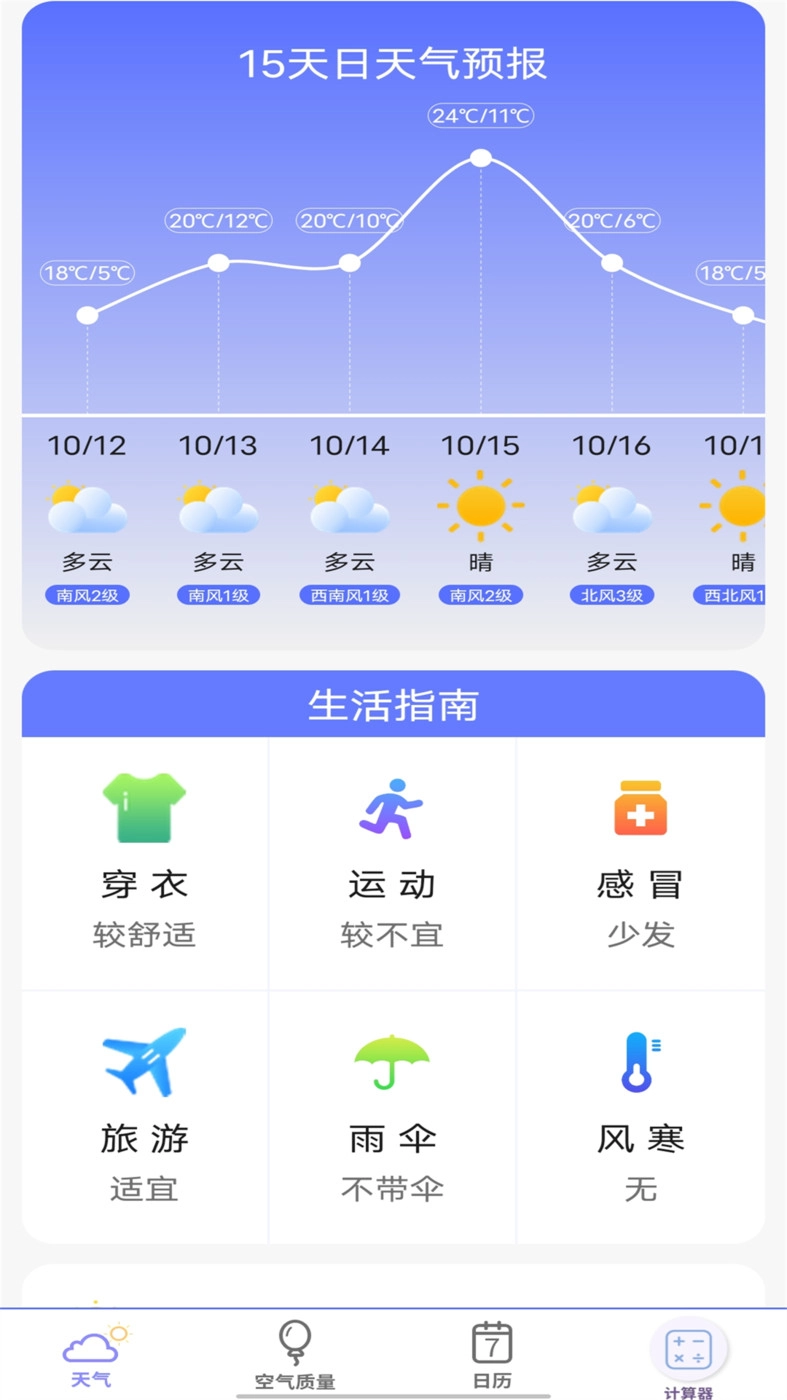
Task: Open the 旅游 travel airplane icon
Action: [143, 1062]
